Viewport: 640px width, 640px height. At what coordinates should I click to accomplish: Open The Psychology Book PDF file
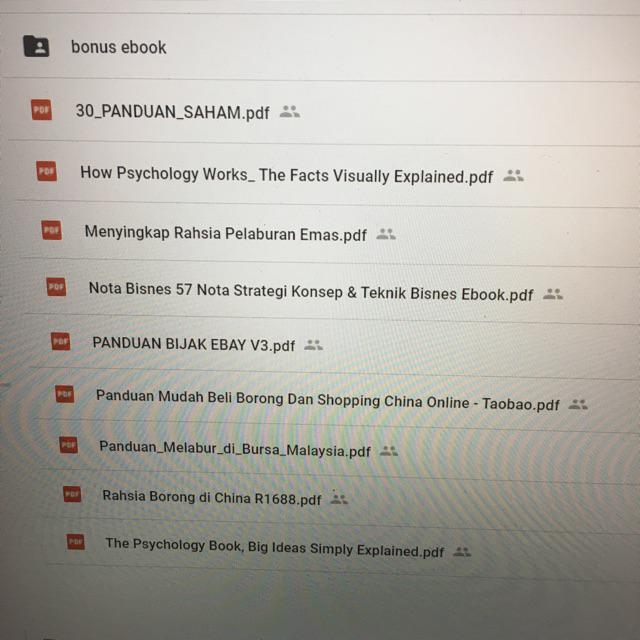tap(274, 549)
